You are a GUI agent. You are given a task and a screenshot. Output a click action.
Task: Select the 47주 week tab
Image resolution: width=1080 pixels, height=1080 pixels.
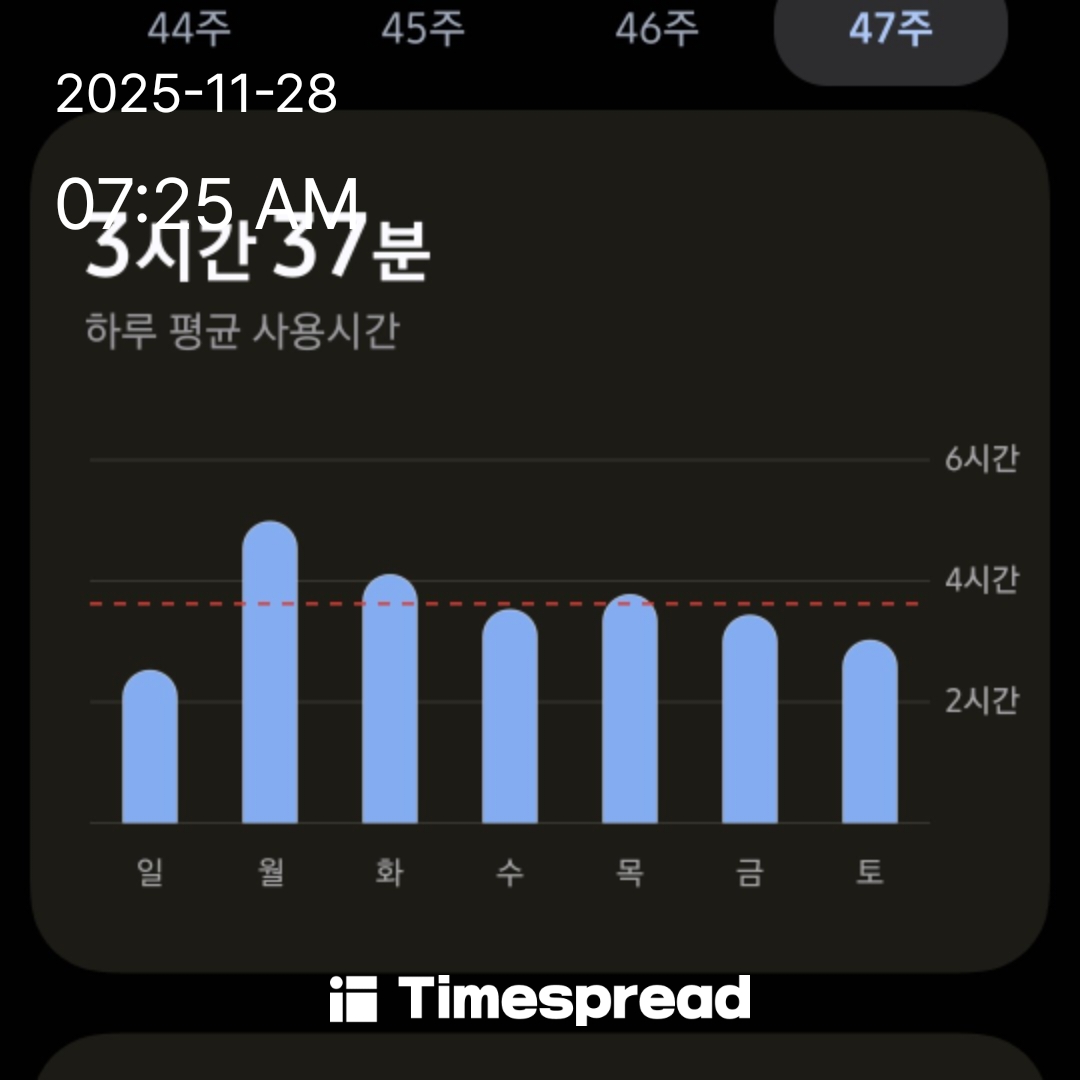[890, 30]
